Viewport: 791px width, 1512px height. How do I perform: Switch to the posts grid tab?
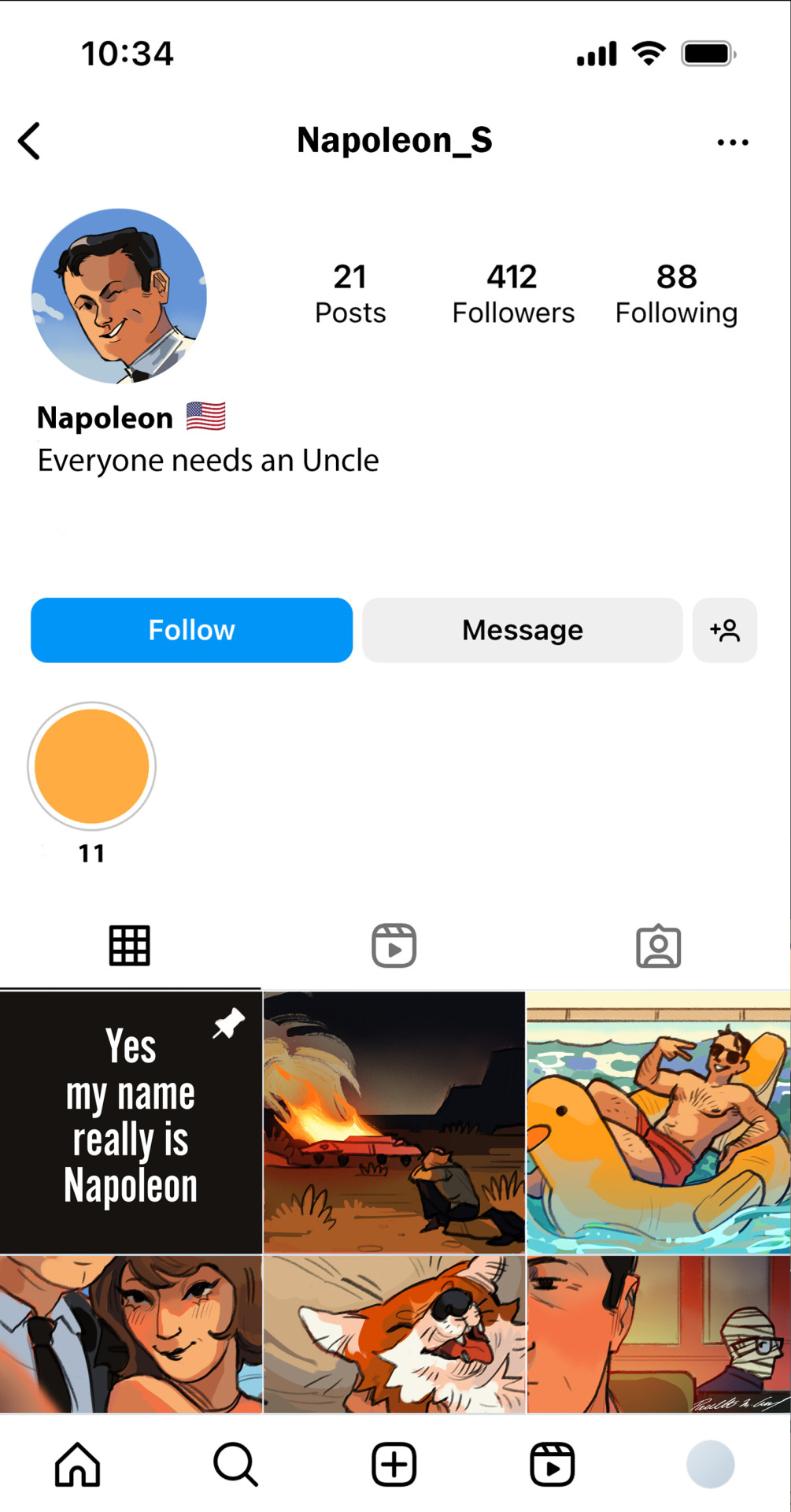130,945
